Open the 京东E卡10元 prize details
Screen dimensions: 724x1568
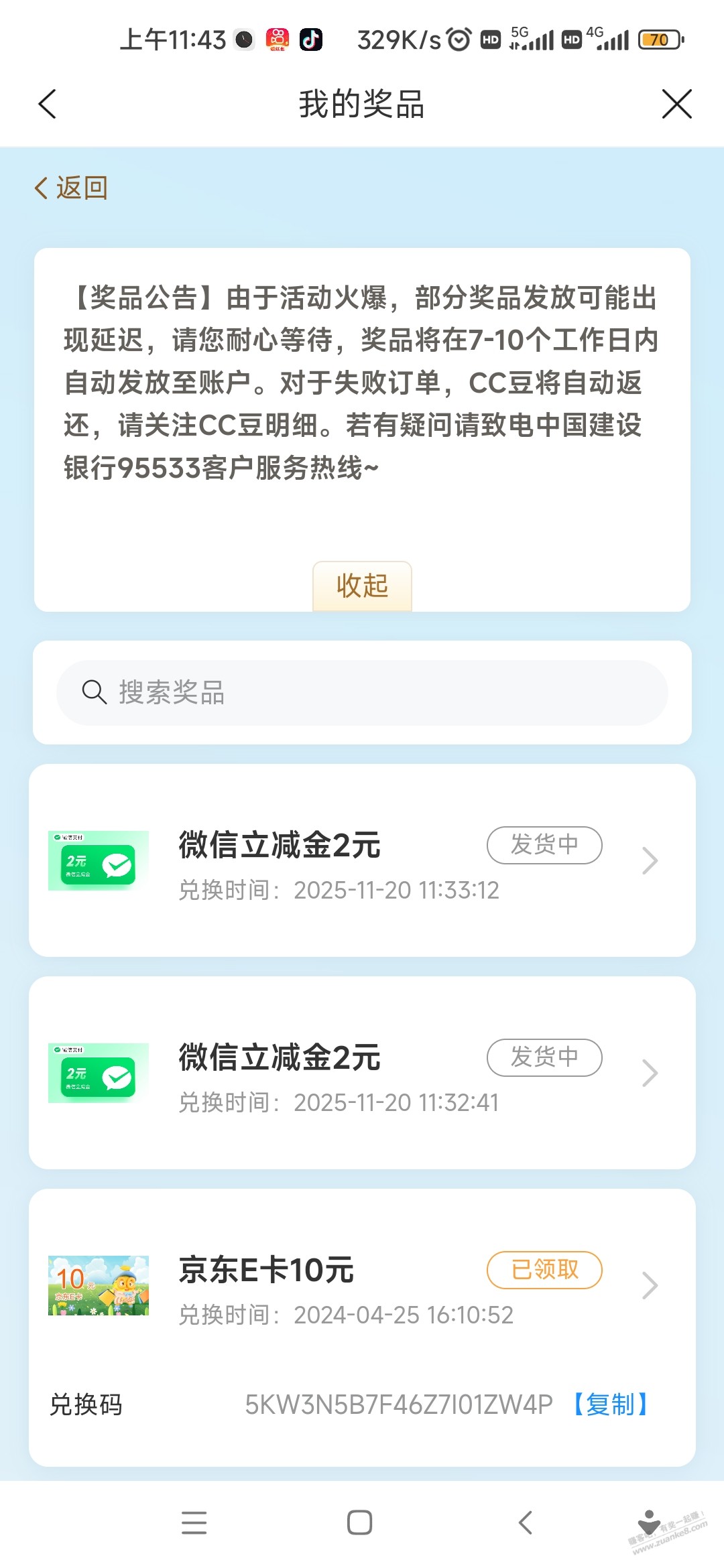point(362,1285)
